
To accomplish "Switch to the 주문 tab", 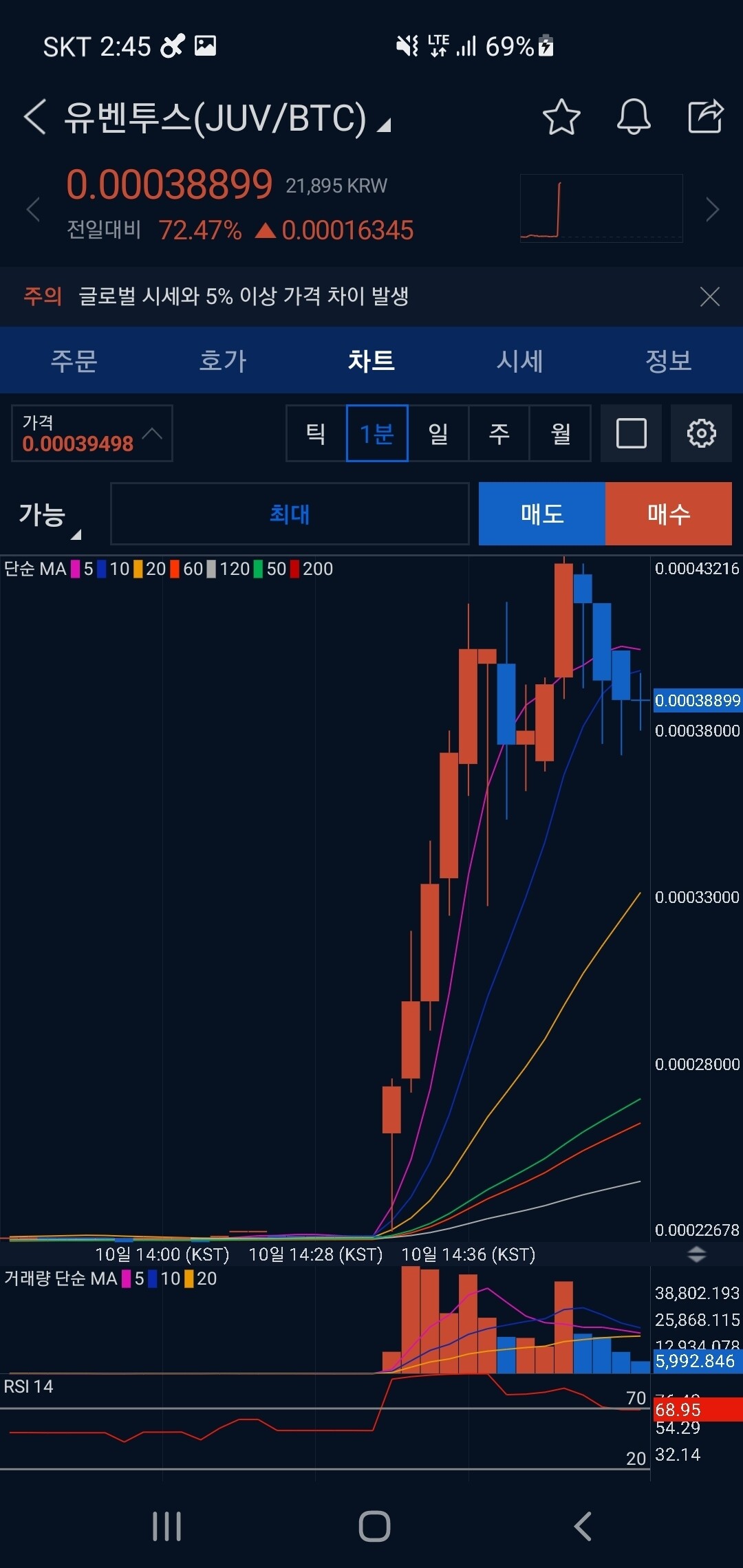I will tap(74, 360).
